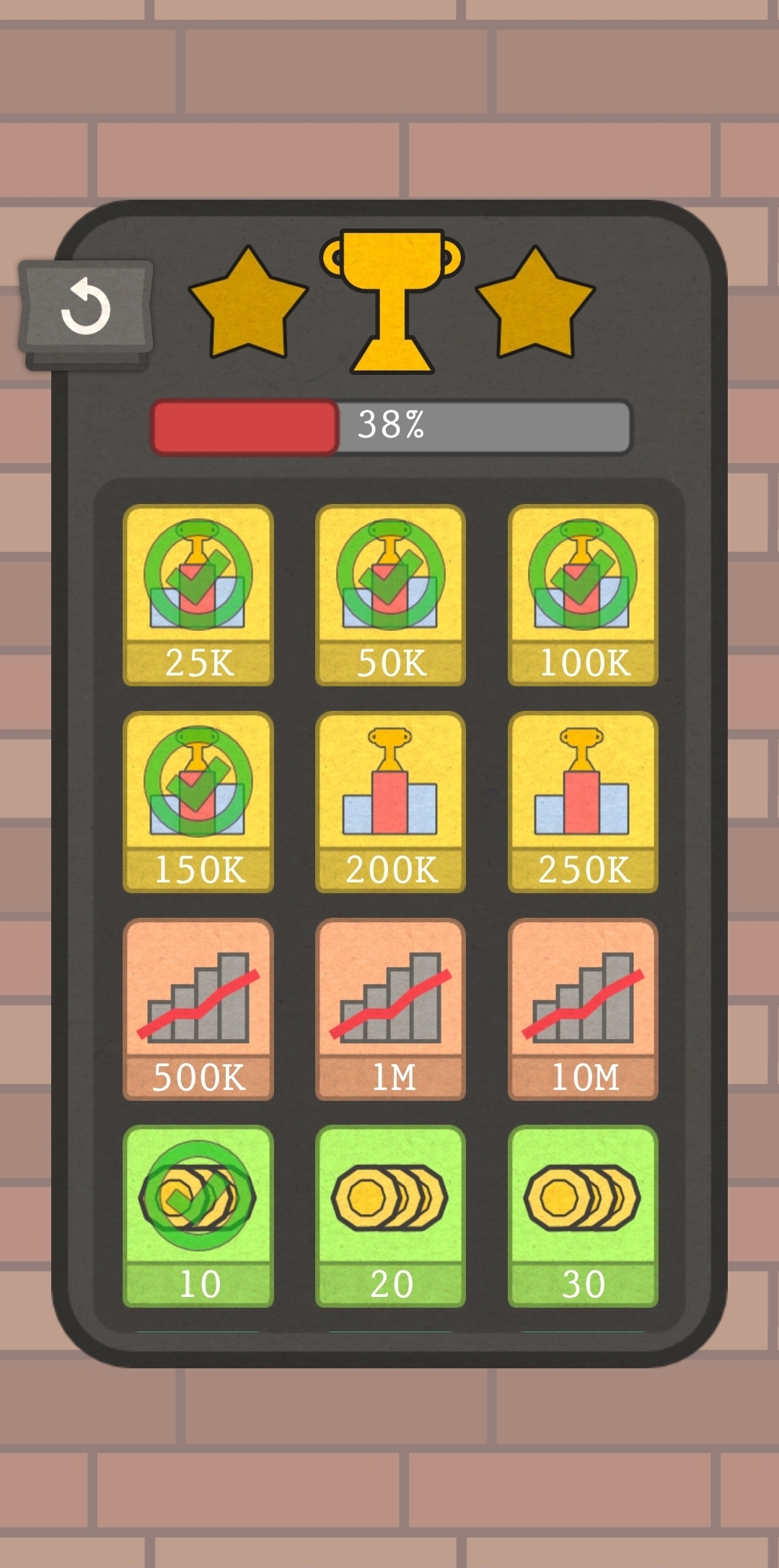Select the 250K score achievement
The width and height of the screenshot is (779, 1568).
tap(583, 802)
